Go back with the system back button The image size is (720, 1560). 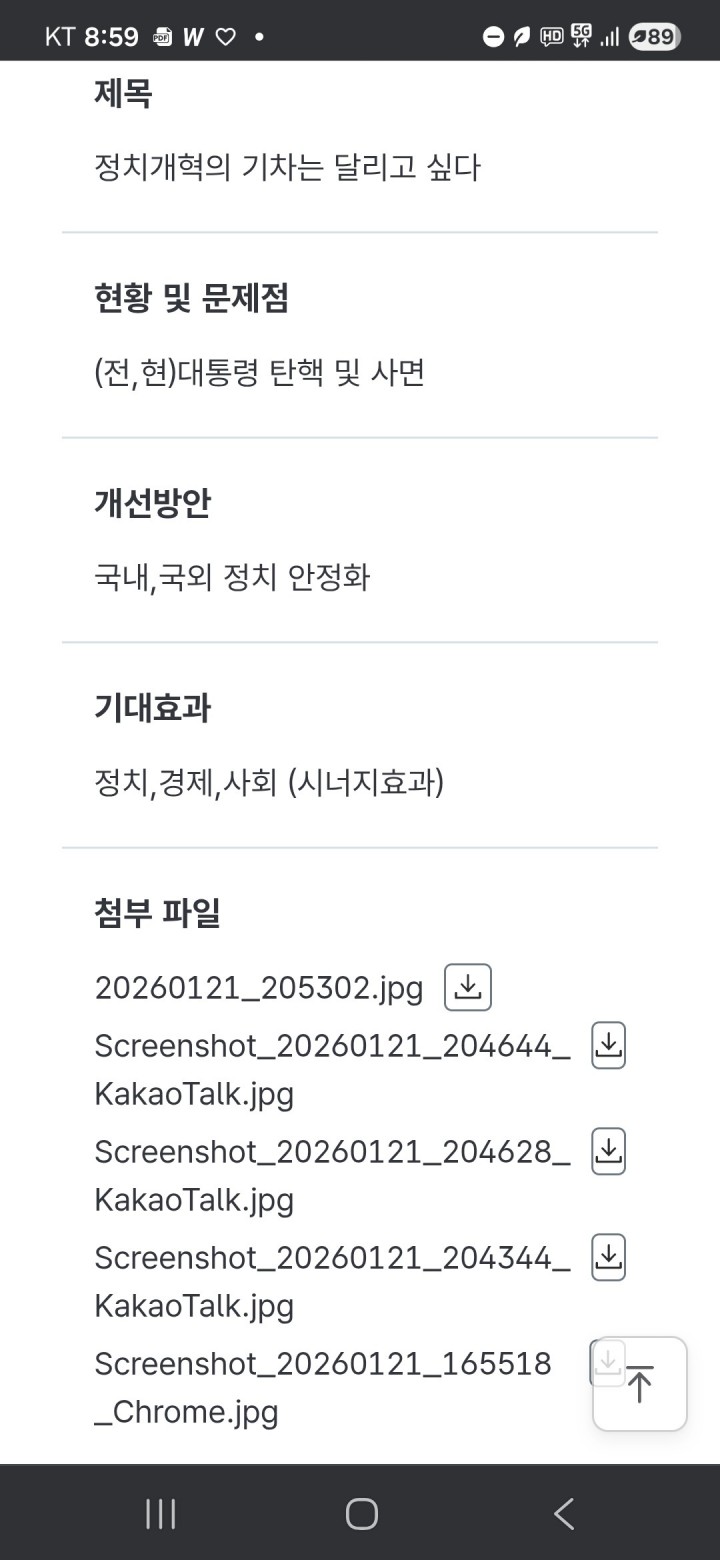(x=564, y=1514)
